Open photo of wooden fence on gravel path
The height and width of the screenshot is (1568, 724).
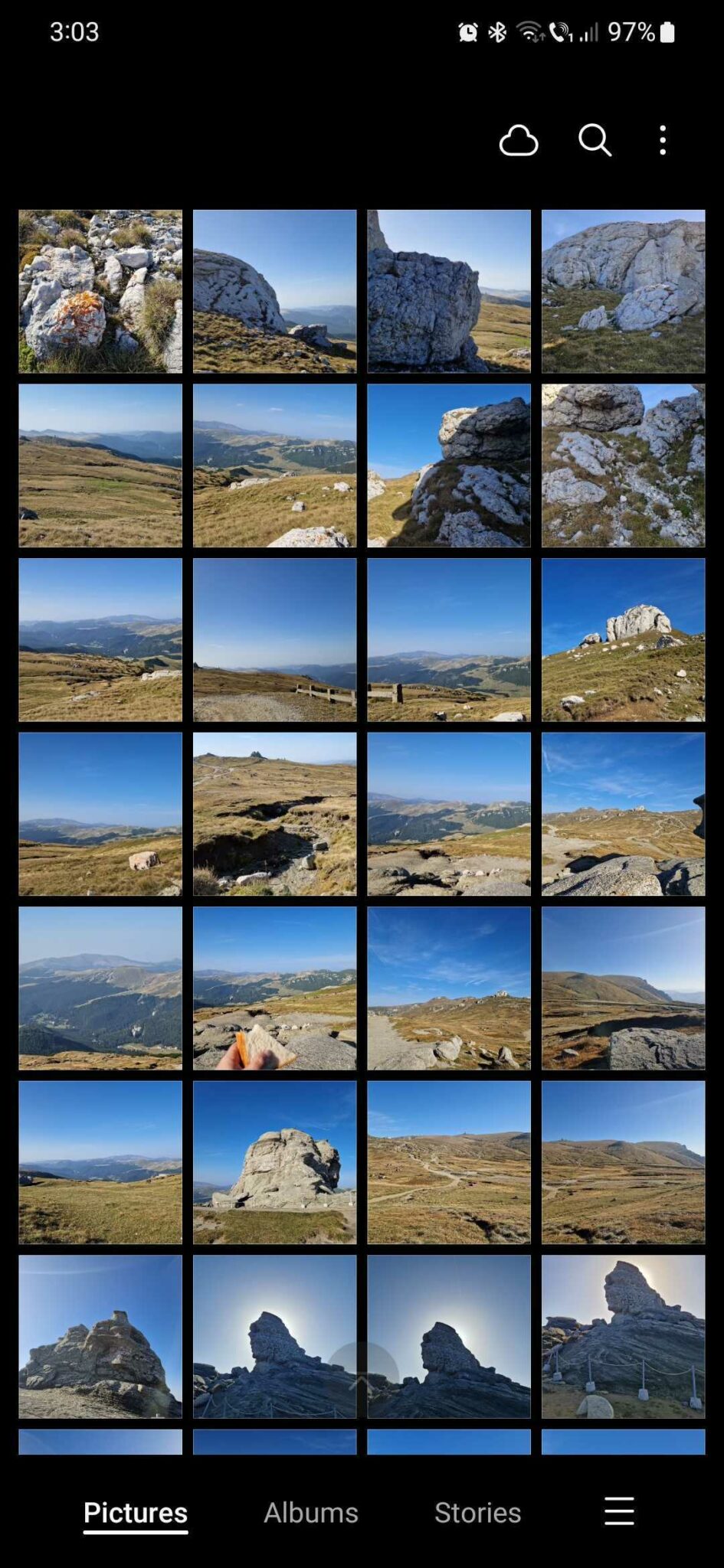point(274,640)
